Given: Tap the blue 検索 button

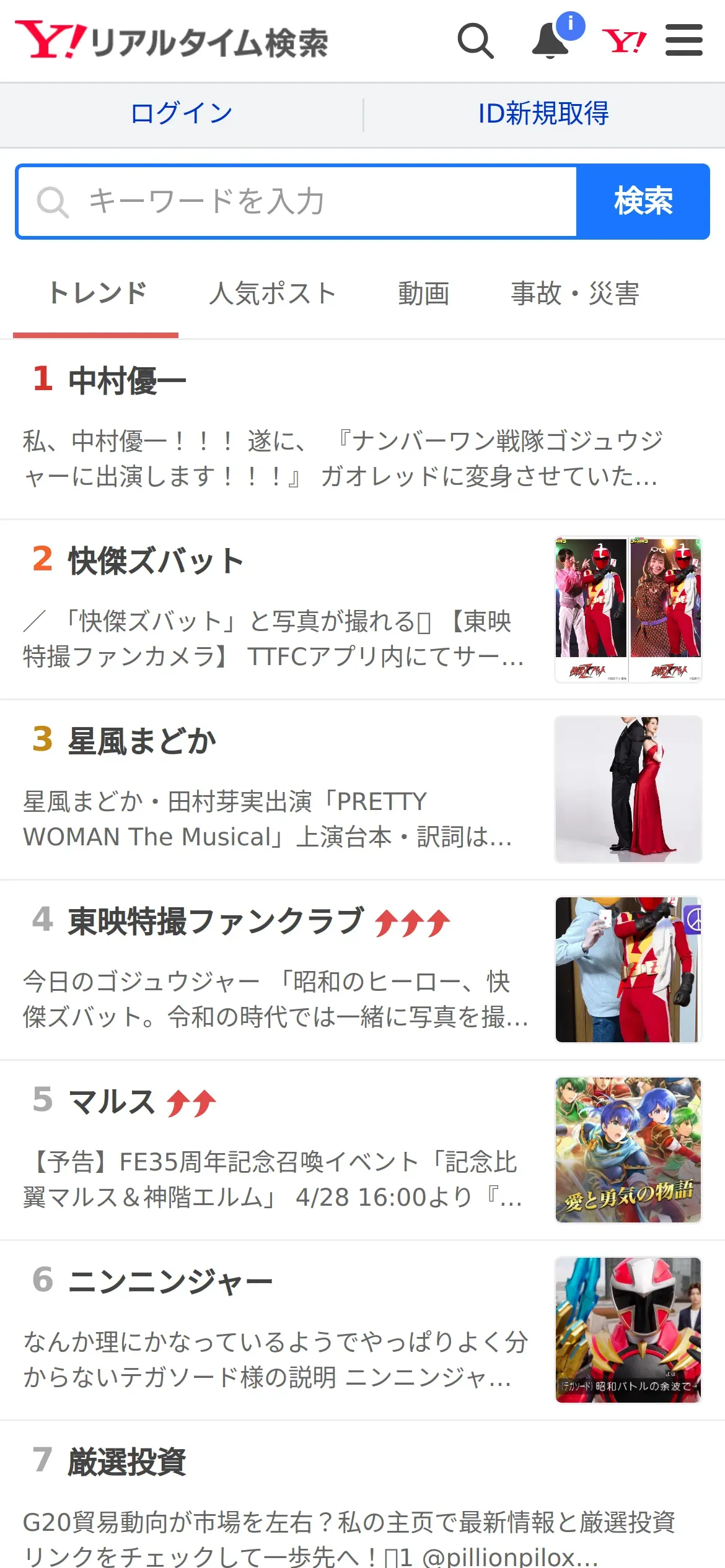Looking at the screenshot, I should point(643,202).
